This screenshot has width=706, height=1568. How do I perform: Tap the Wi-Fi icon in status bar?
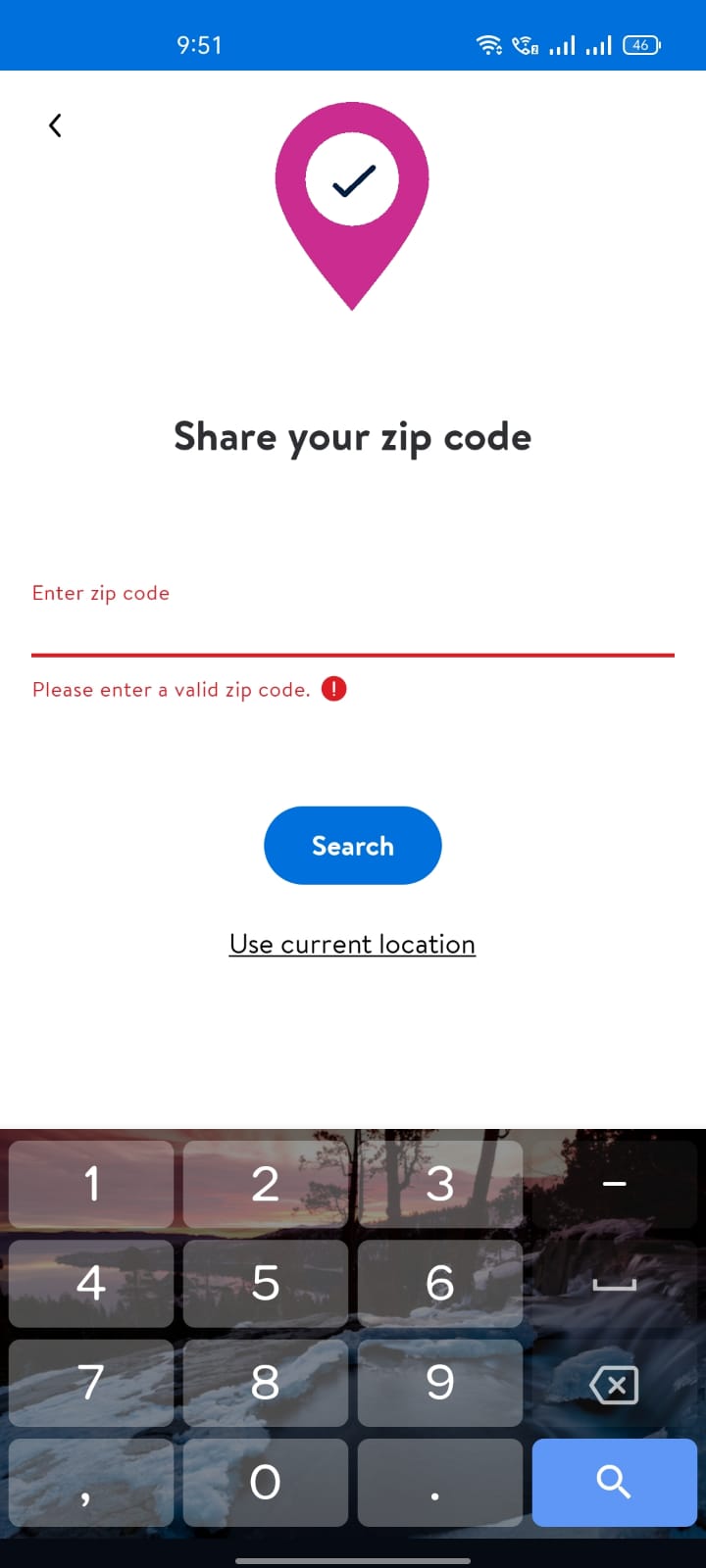(x=489, y=44)
